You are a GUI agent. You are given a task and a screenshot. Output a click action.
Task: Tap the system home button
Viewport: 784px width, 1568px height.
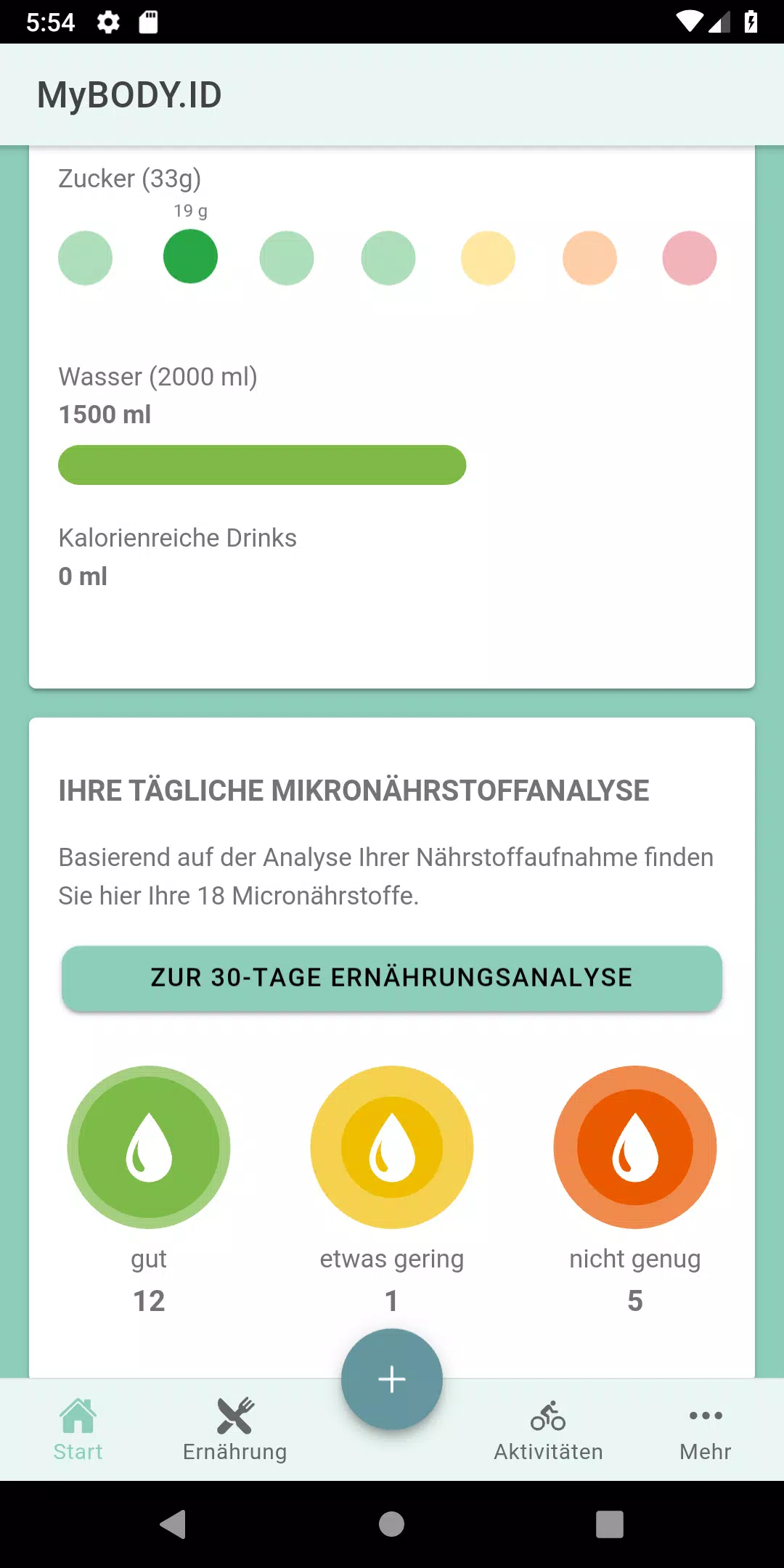tap(392, 1524)
